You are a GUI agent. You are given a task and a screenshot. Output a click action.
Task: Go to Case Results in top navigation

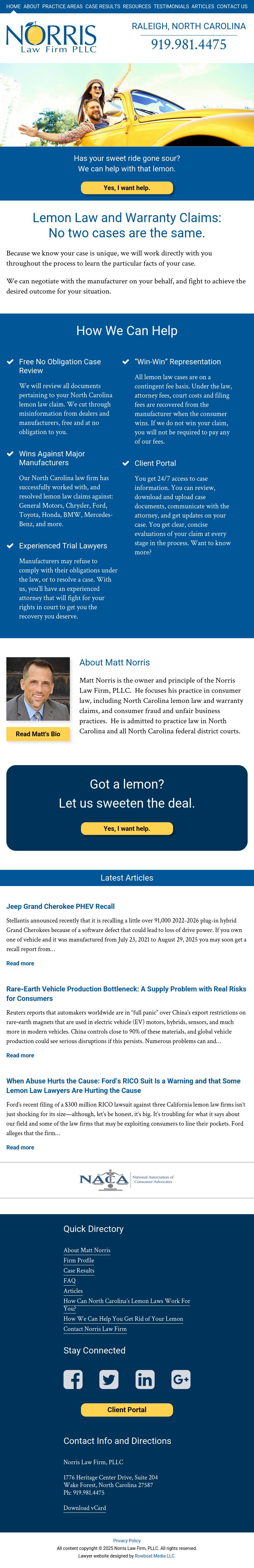point(102,6)
